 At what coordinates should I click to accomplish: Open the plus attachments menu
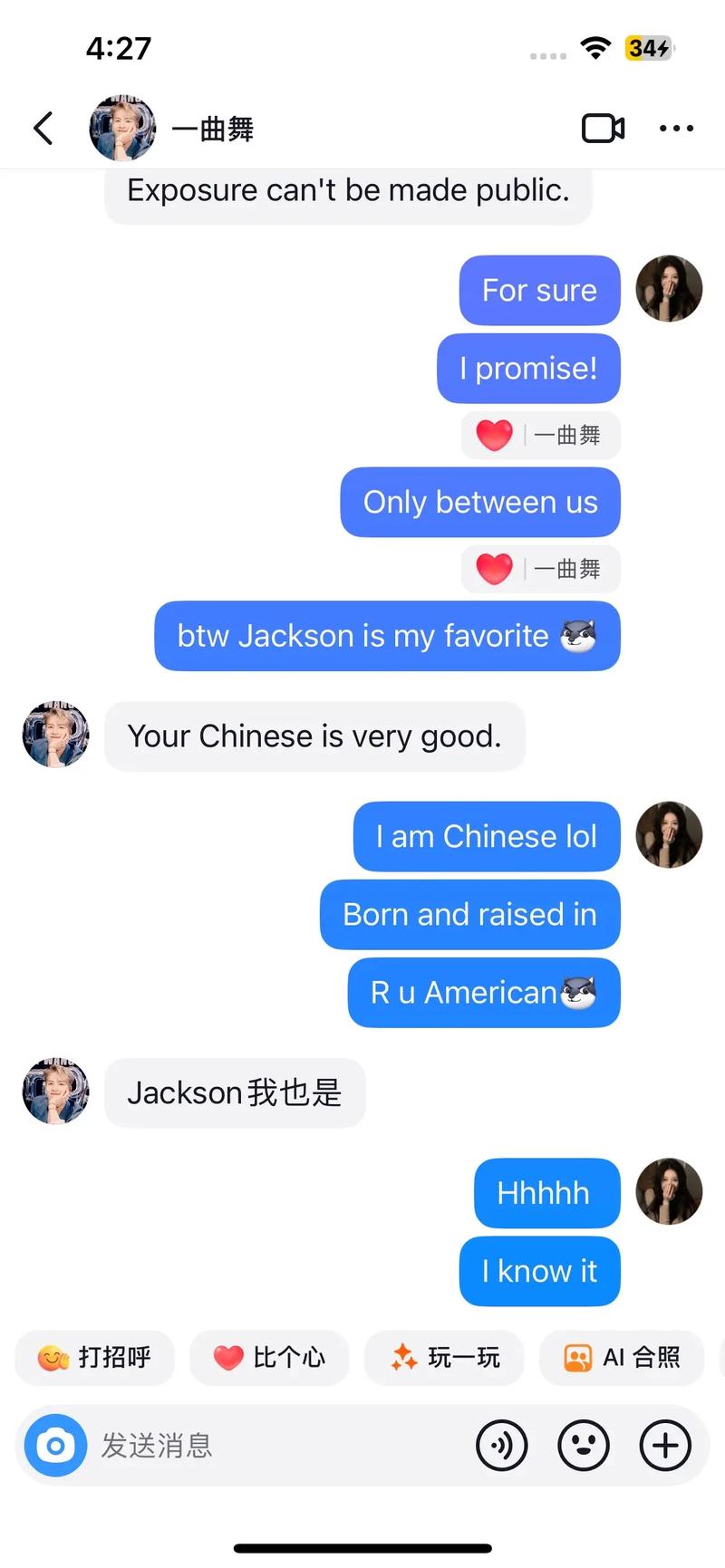click(x=665, y=1445)
